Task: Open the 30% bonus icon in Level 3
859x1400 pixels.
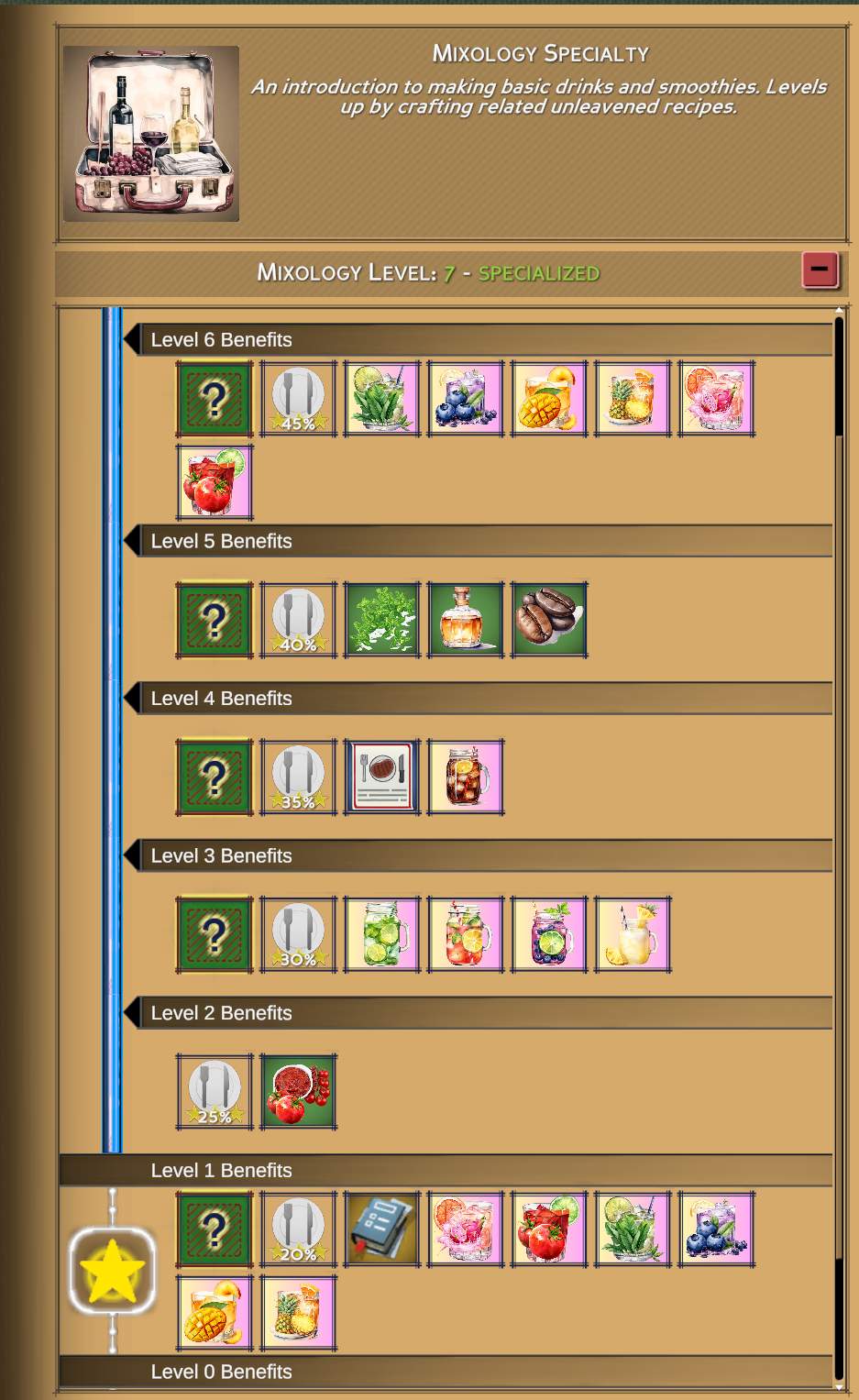Action: click(x=299, y=934)
